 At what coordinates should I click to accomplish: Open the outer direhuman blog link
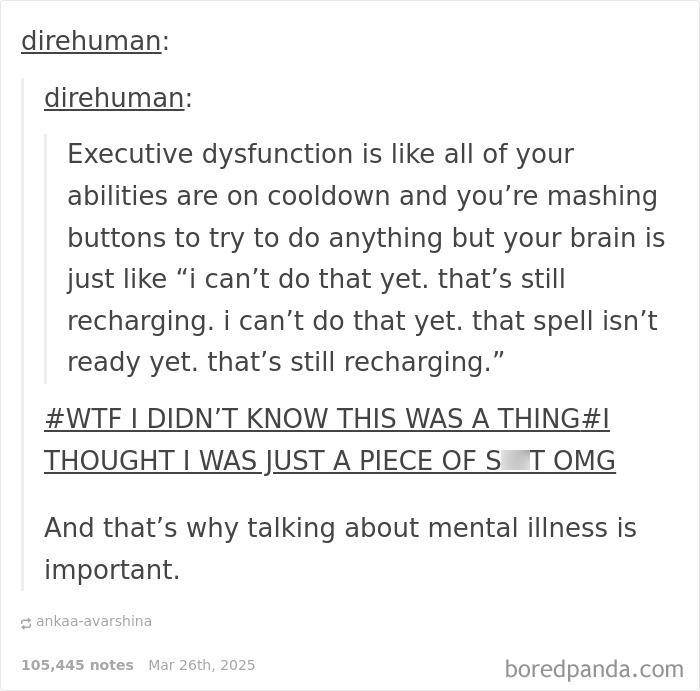pos(90,41)
